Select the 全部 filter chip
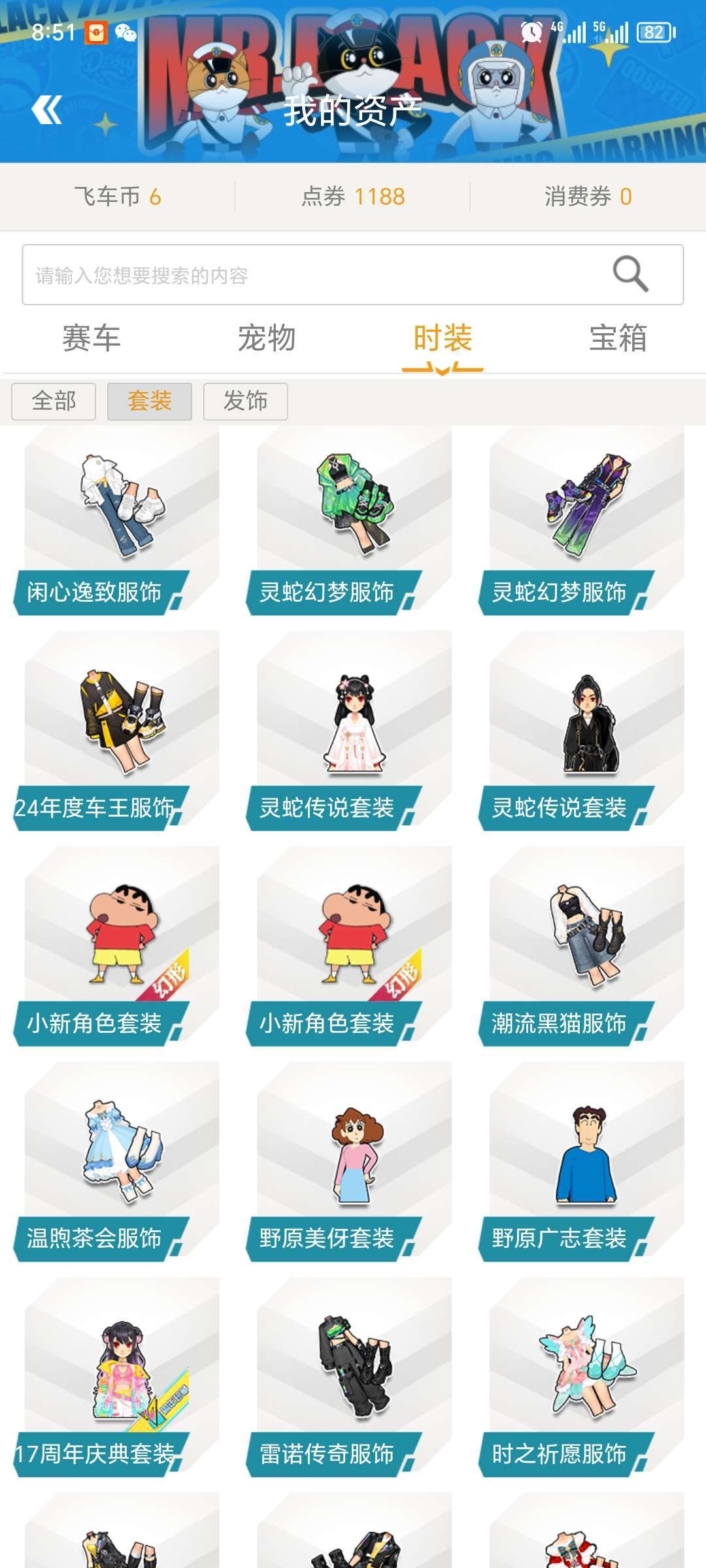The image size is (706, 1568). 54,401
